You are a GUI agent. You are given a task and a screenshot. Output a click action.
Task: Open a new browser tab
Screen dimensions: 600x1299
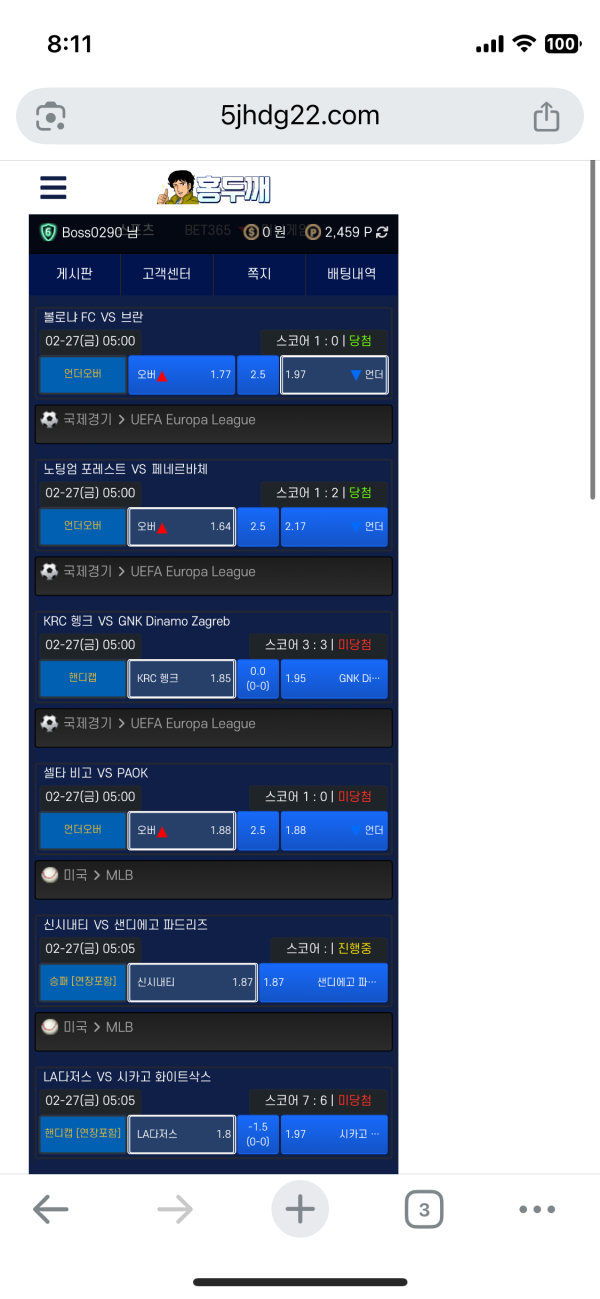pyautogui.click(x=299, y=1210)
